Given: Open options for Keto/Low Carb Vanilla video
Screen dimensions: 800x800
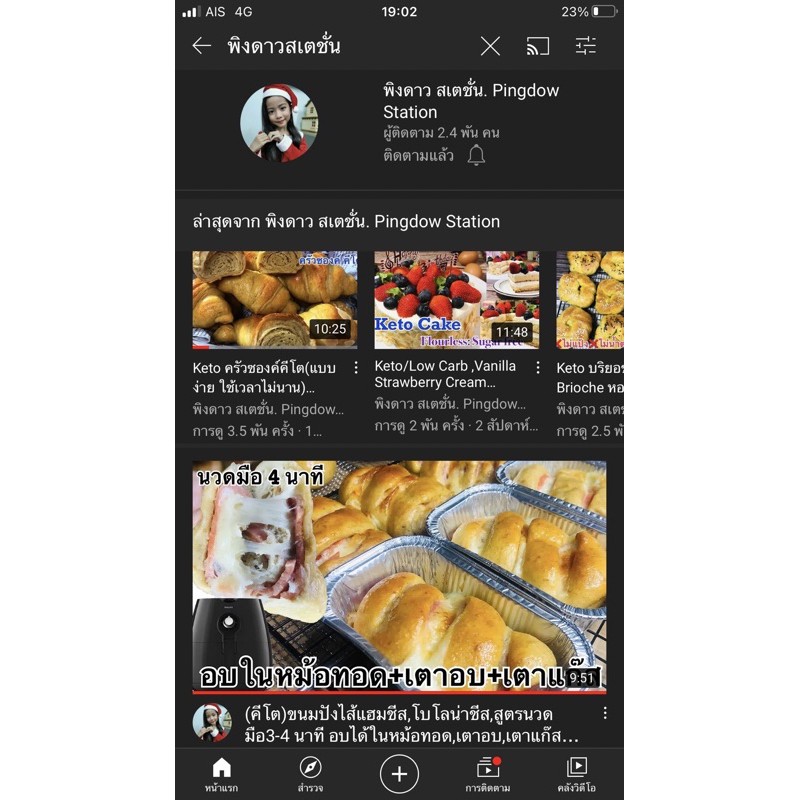Looking at the screenshot, I should click(x=538, y=367).
